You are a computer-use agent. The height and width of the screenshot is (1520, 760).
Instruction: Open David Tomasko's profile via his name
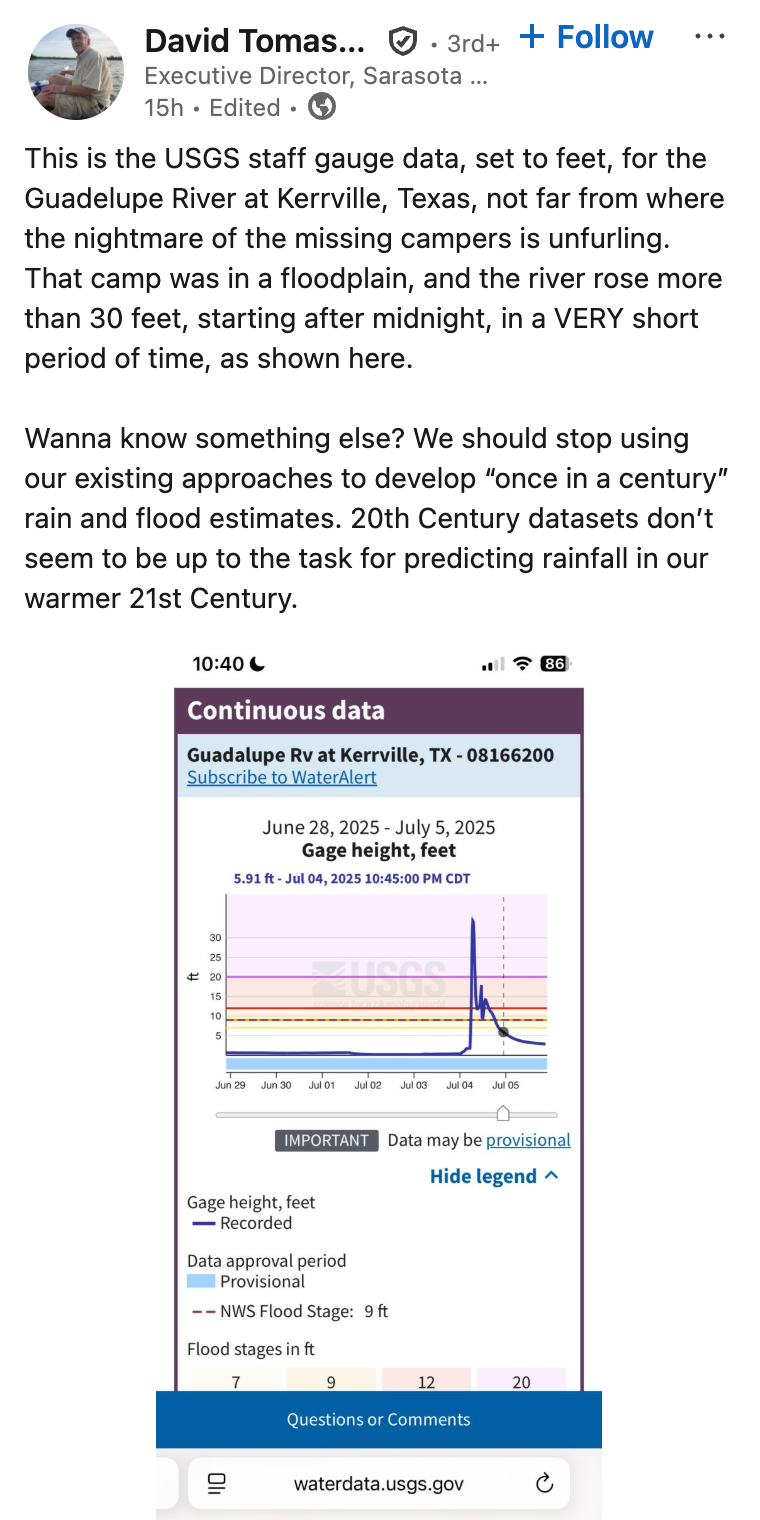[x=262, y=41]
